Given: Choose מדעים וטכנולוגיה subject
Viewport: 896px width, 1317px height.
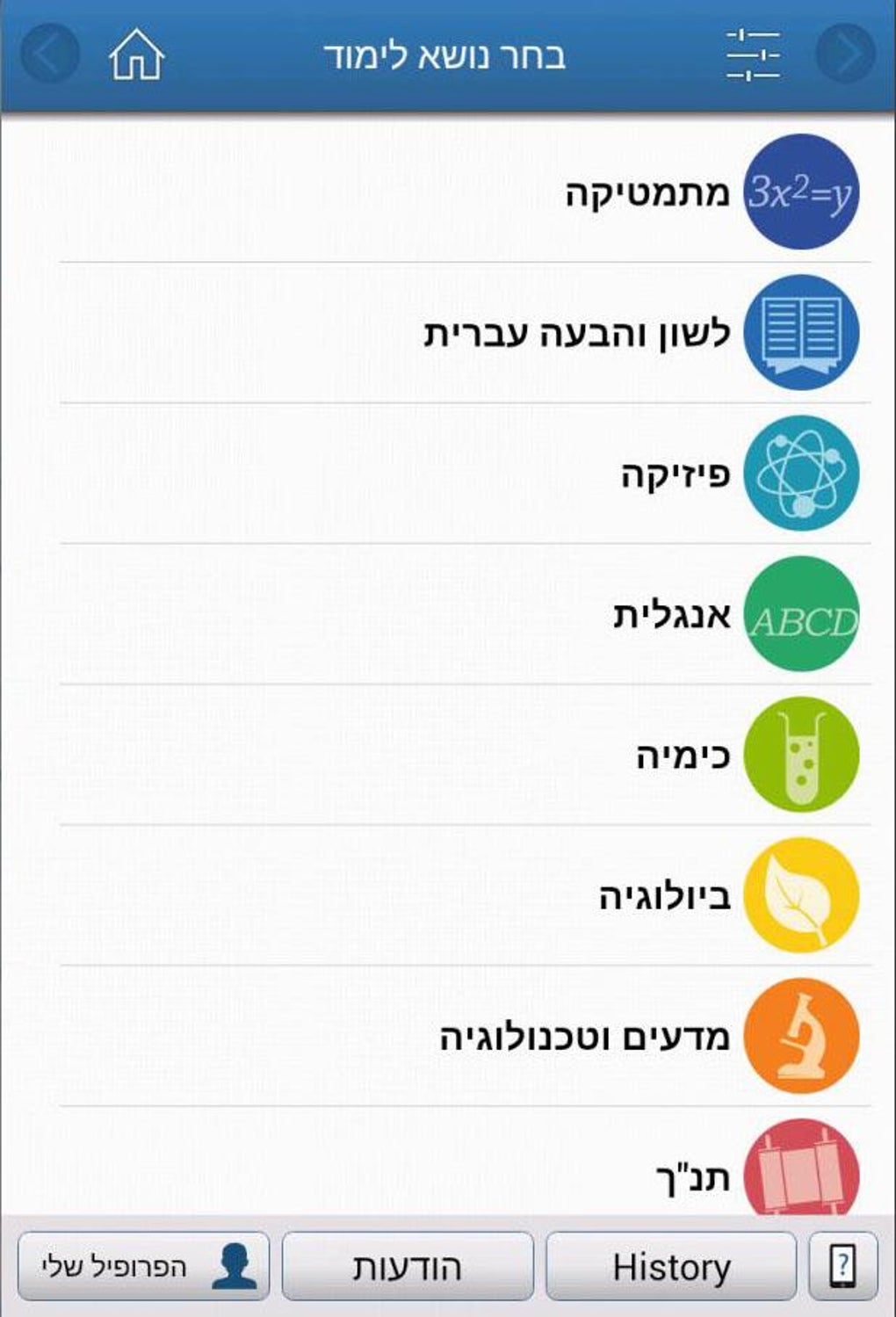Looking at the screenshot, I should tap(585, 1036).
